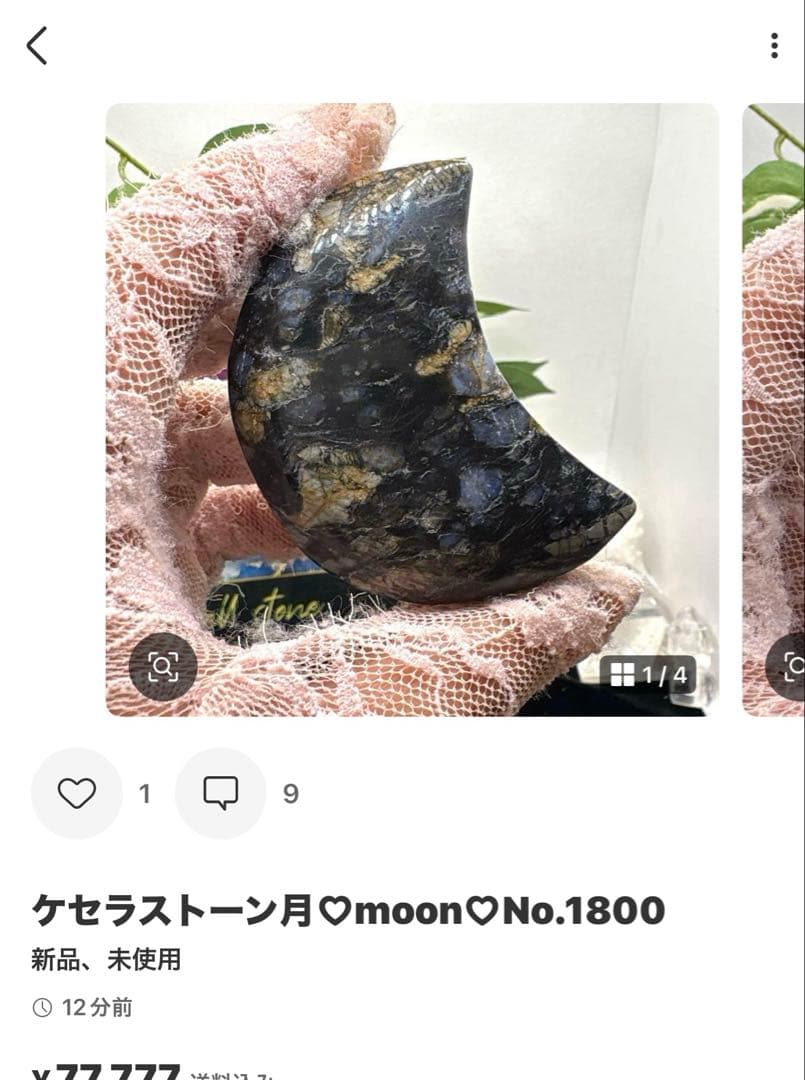Reveal more actions with kebab menu
The width and height of the screenshot is (805, 1080).
tap(774, 45)
